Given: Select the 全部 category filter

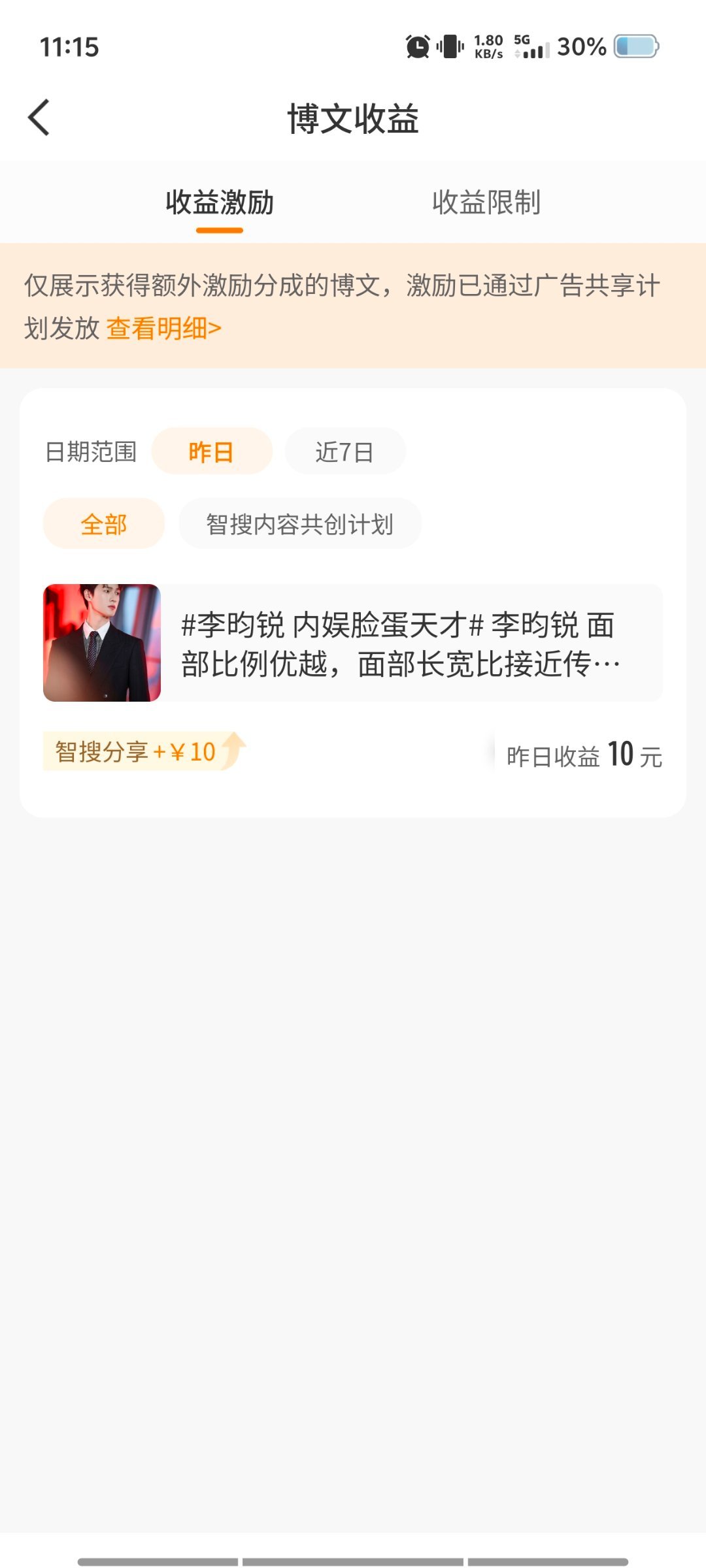Looking at the screenshot, I should point(103,523).
